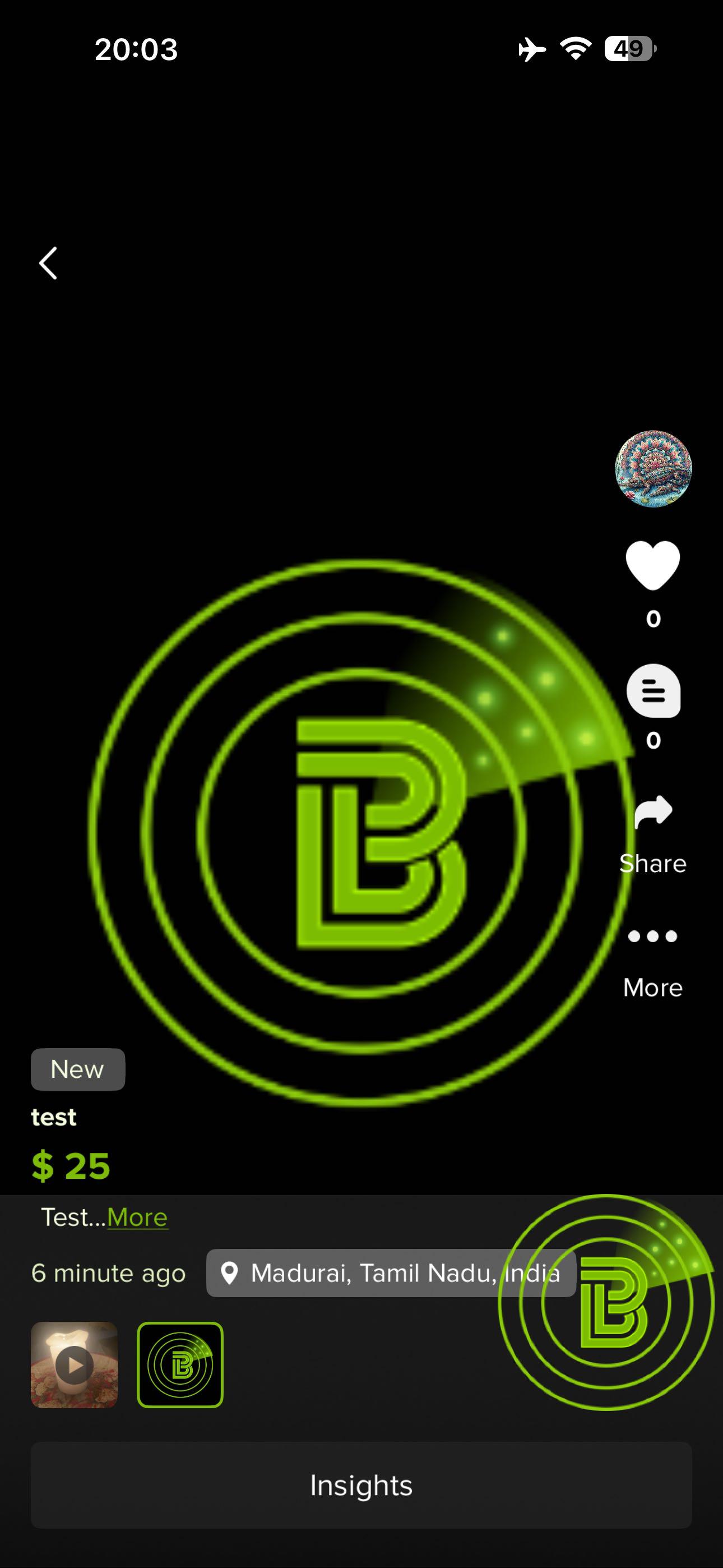Open Insights for this listing
The width and height of the screenshot is (723, 1568).
(361, 1485)
